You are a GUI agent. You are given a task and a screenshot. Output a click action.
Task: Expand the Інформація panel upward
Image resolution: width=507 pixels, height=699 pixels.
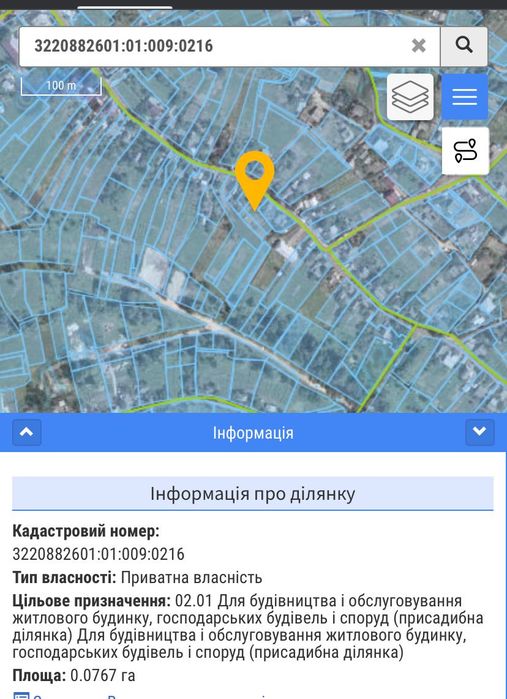point(27,432)
